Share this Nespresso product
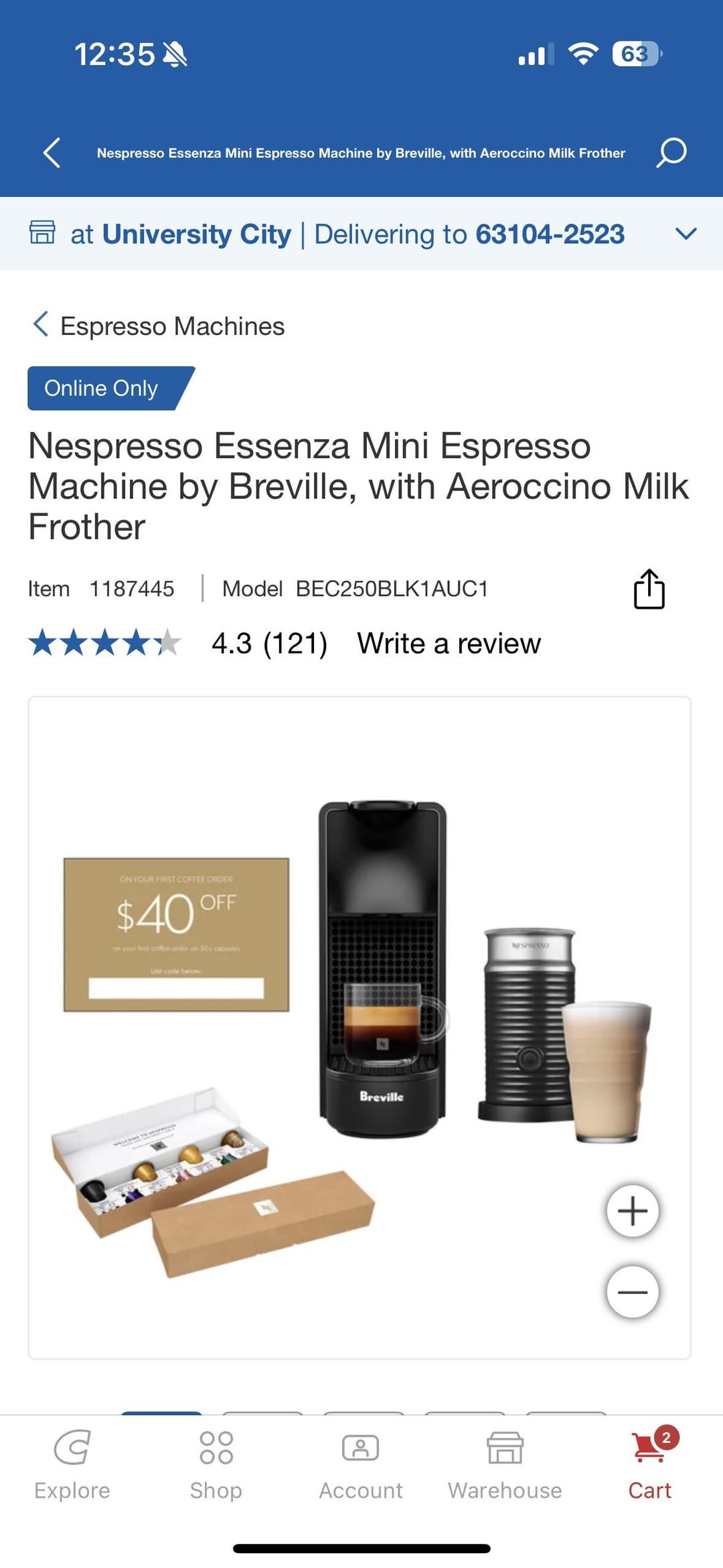 point(649,589)
